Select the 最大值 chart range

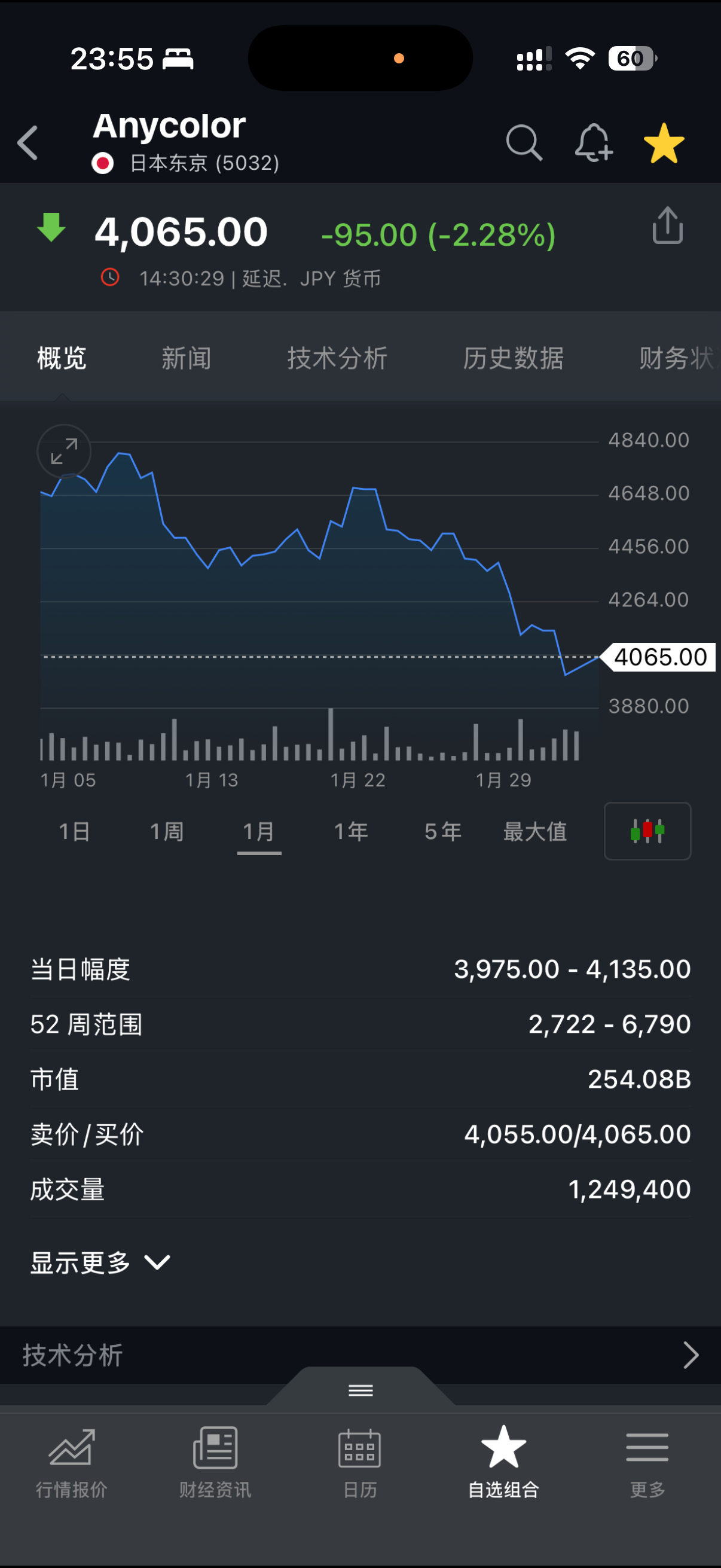535,831
